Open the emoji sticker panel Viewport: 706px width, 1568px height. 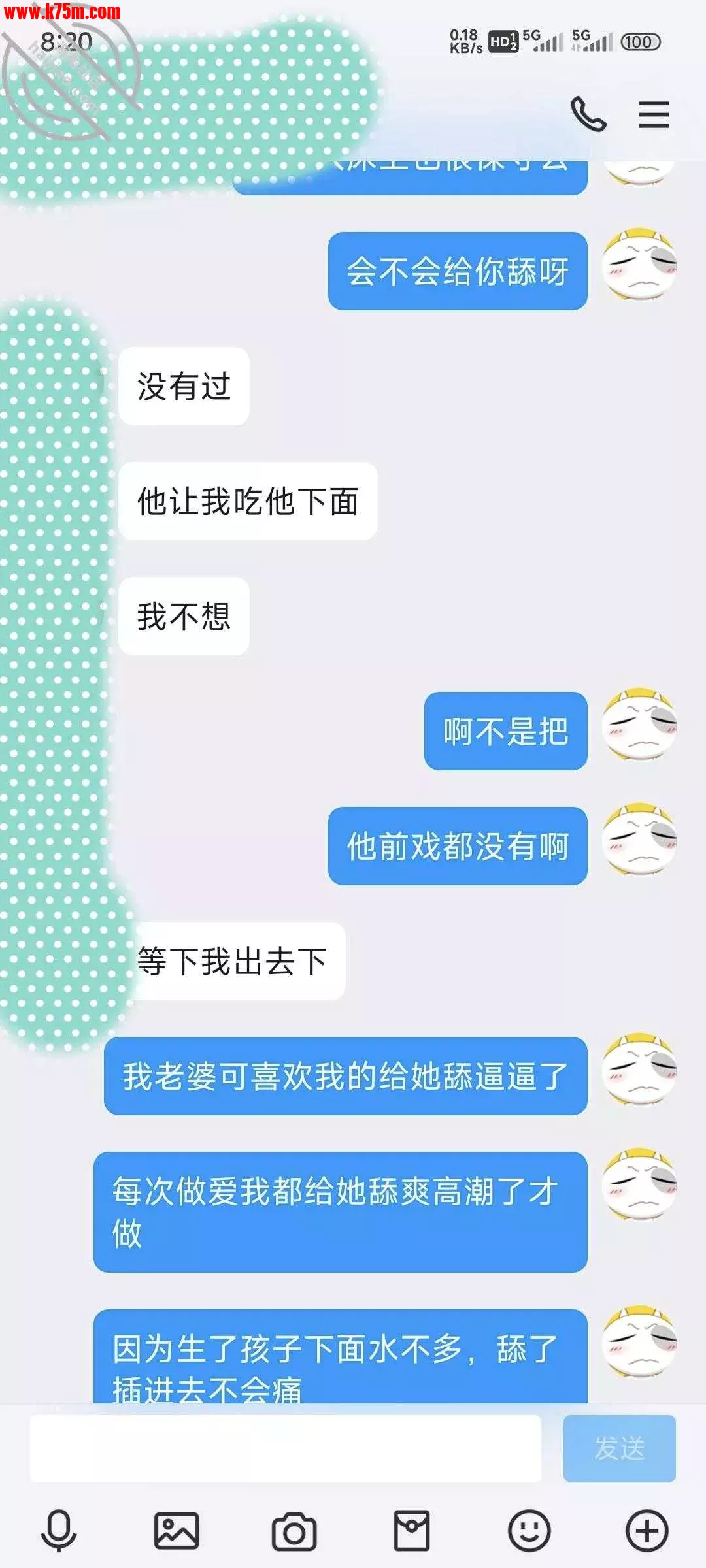tap(529, 1530)
